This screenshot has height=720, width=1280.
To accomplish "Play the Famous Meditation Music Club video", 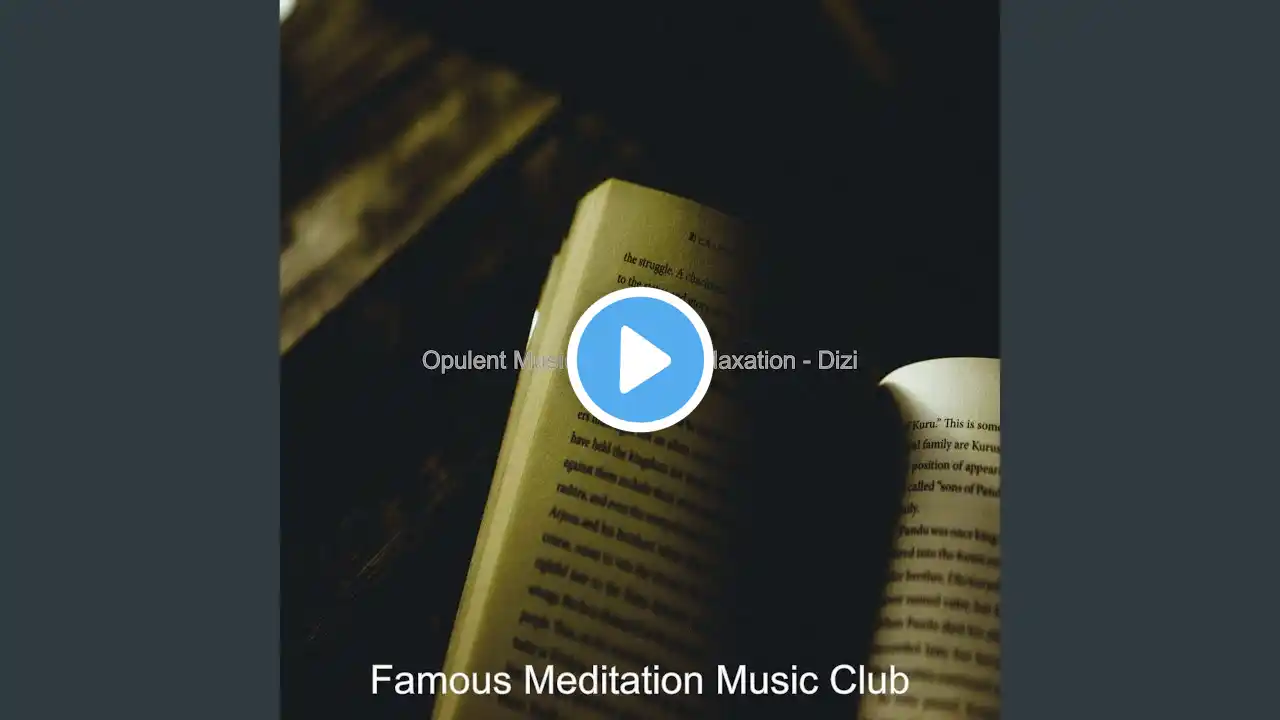I will 640,360.
